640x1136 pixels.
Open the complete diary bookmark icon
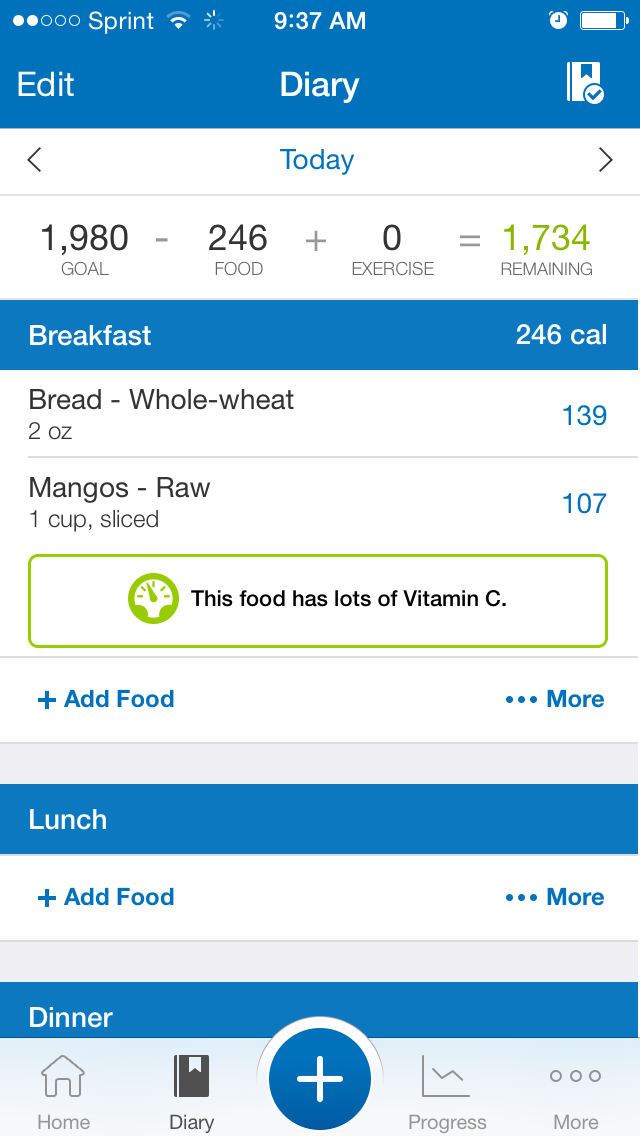(x=585, y=83)
